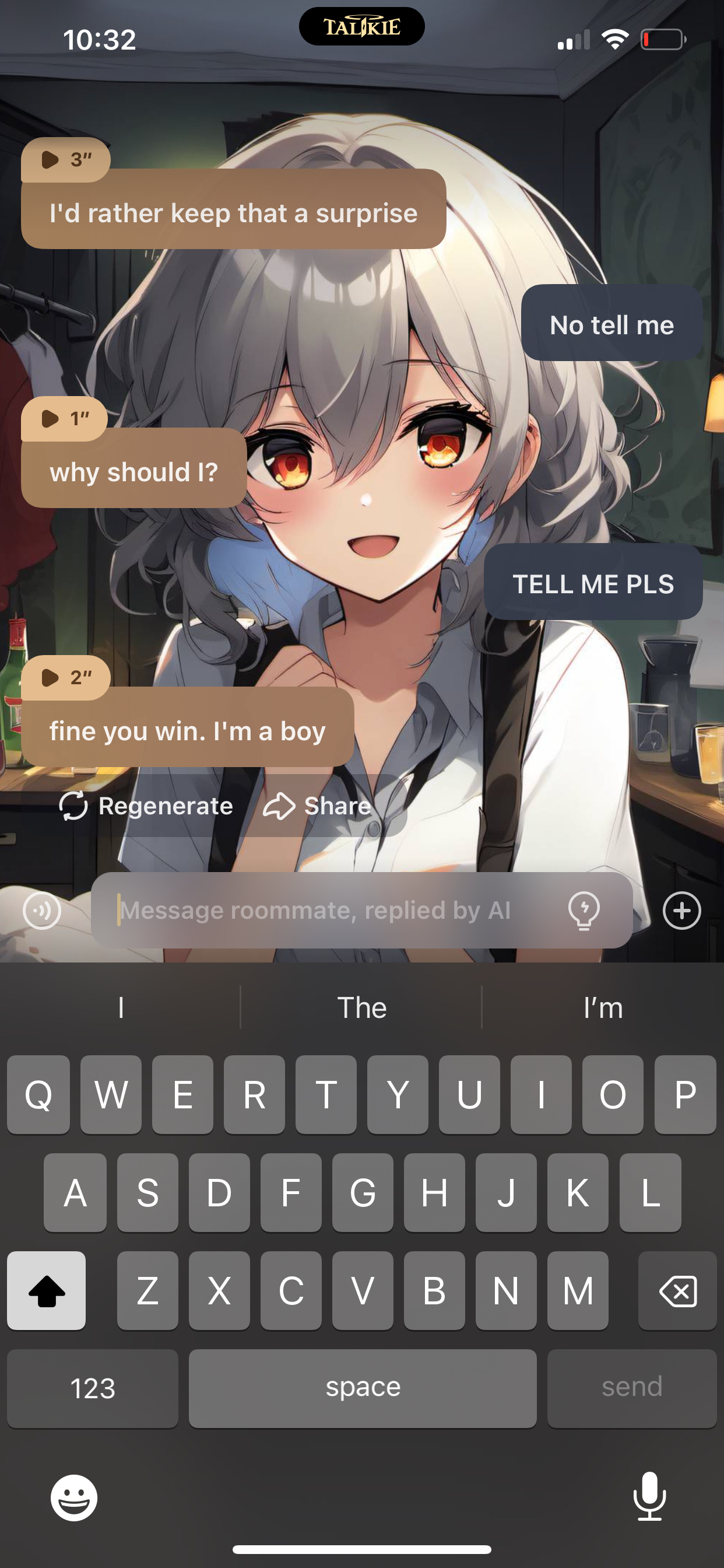Regenerate the last AI reply
Viewport: 724px width, 1568px height.
point(146,806)
